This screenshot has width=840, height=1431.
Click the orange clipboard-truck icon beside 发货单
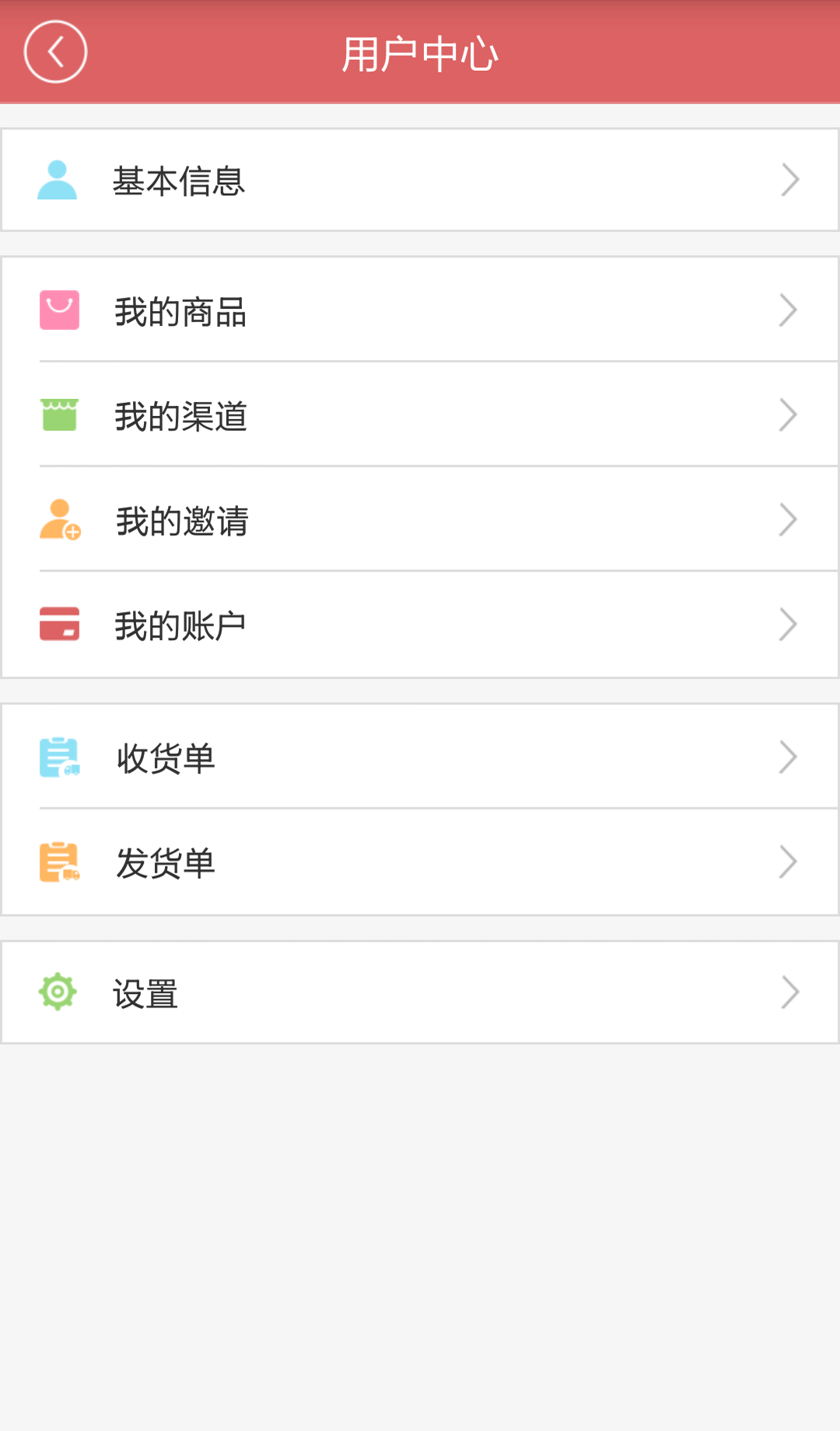[x=58, y=861]
